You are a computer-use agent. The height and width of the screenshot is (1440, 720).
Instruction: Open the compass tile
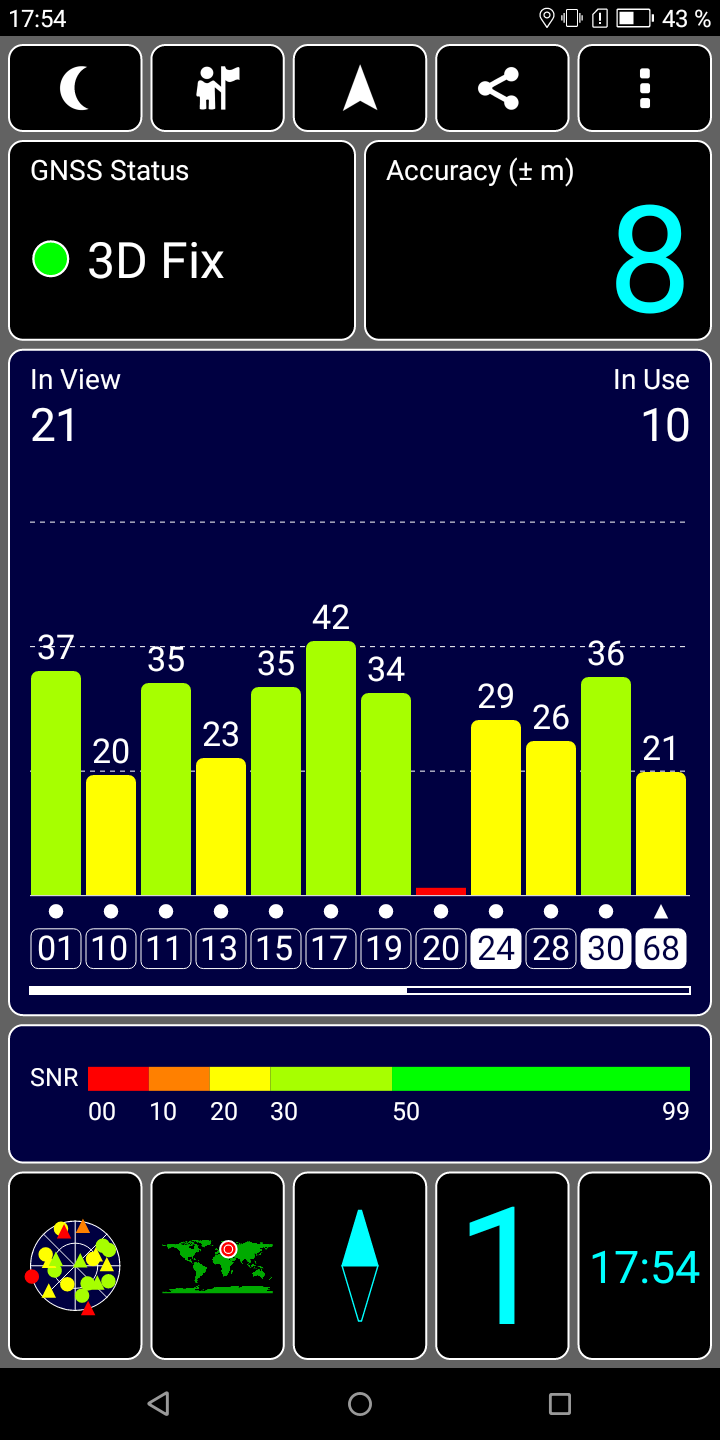pyautogui.click(x=360, y=1266)
